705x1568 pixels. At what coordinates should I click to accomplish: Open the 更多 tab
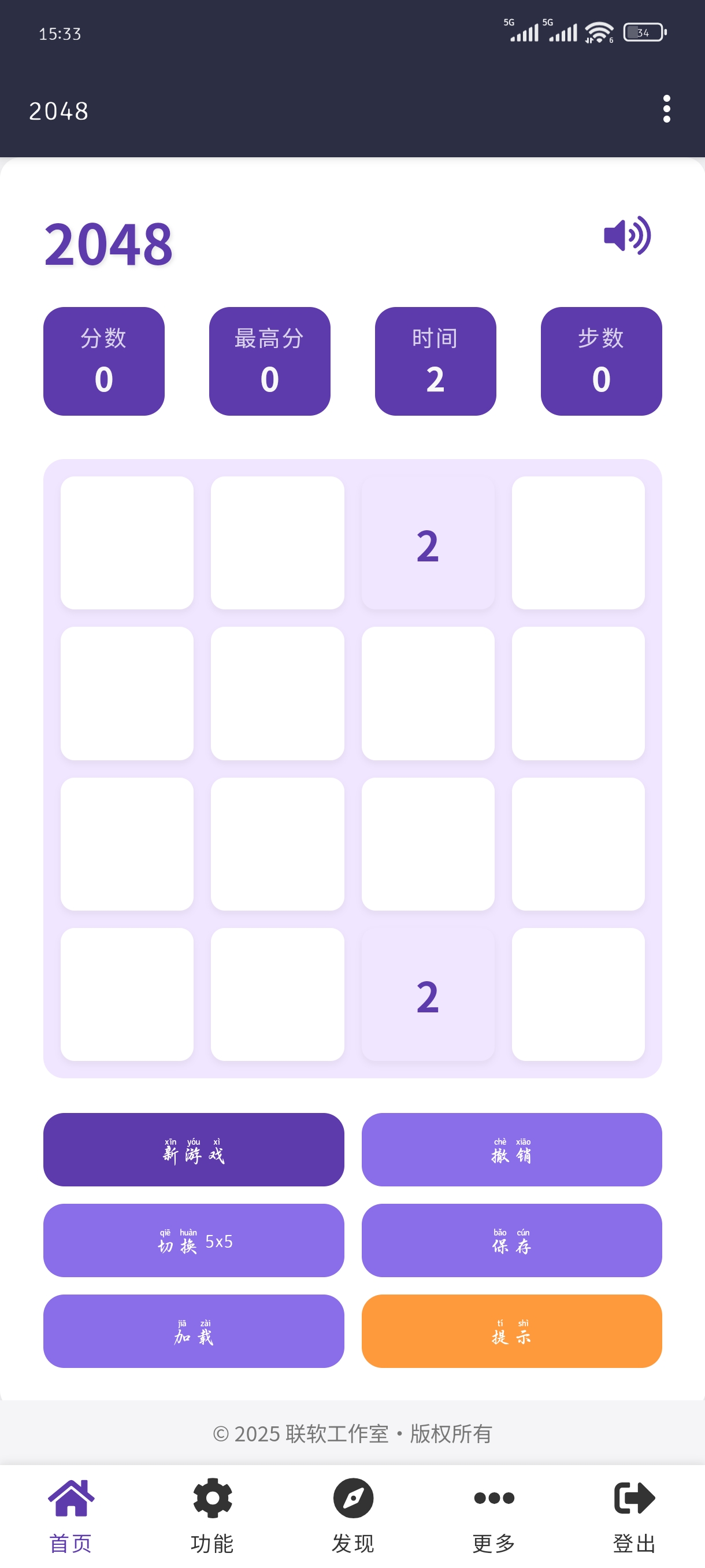pyautogui.click(x=493, y=1515)
